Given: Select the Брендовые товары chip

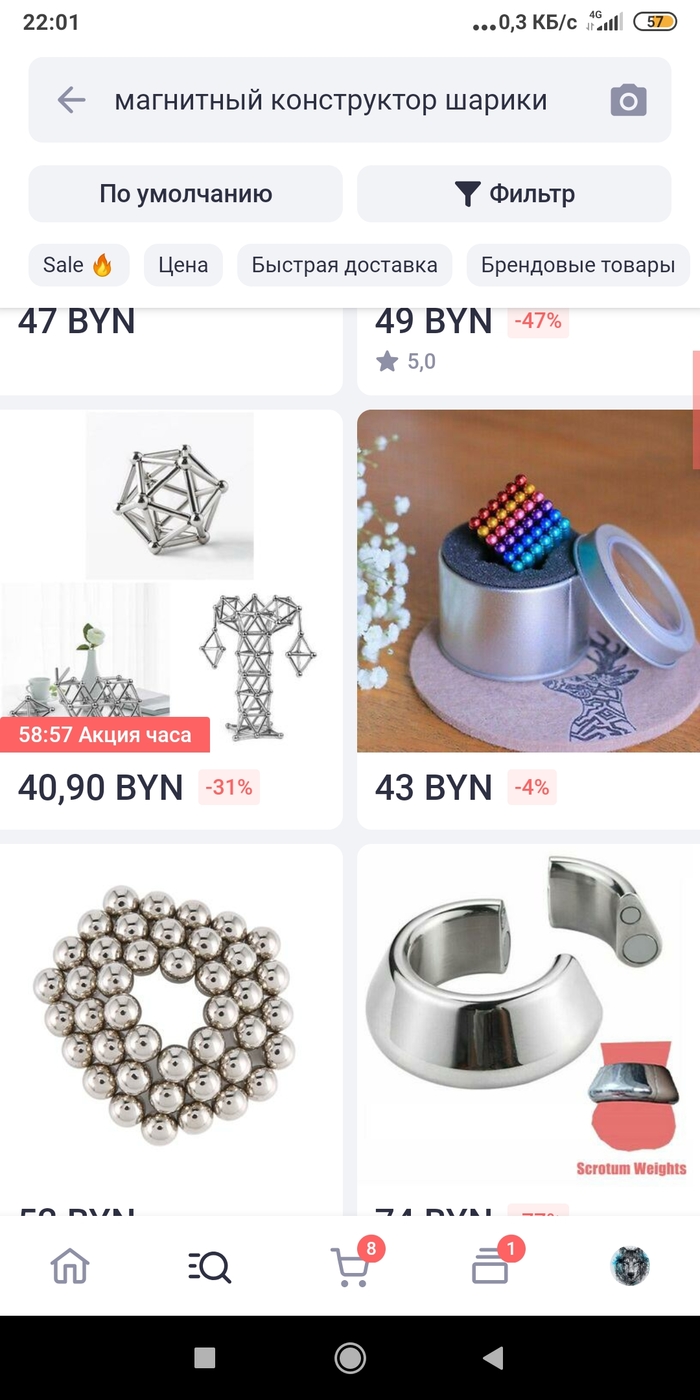Looking at the screenshot, I should 578,265.
